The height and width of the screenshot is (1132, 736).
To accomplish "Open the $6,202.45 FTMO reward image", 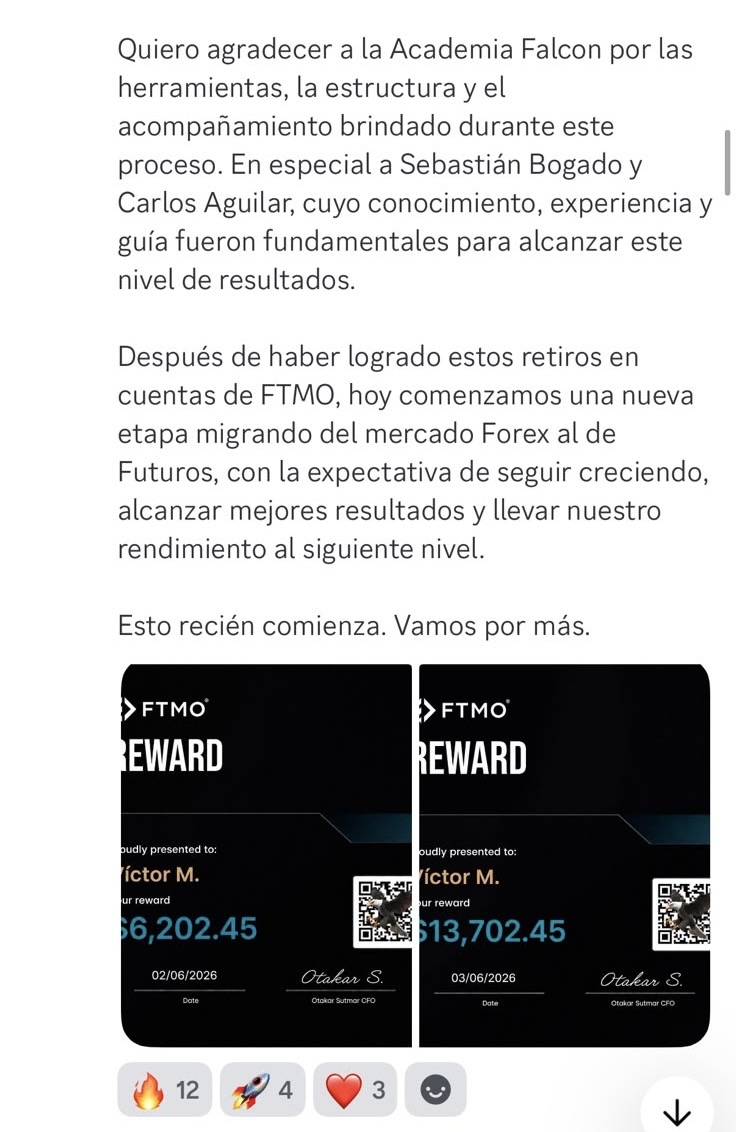I will (266, 855).
